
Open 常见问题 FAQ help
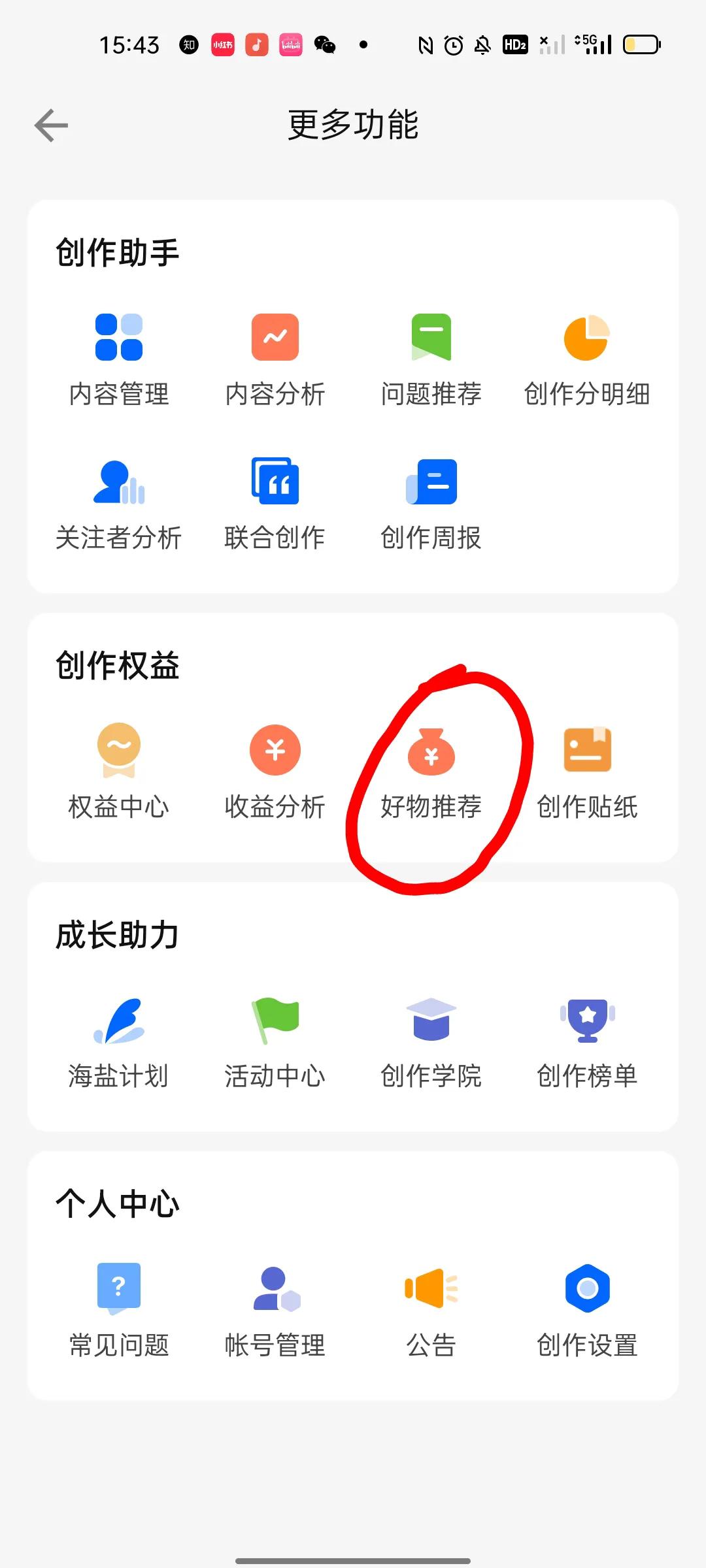[119, 1307]
